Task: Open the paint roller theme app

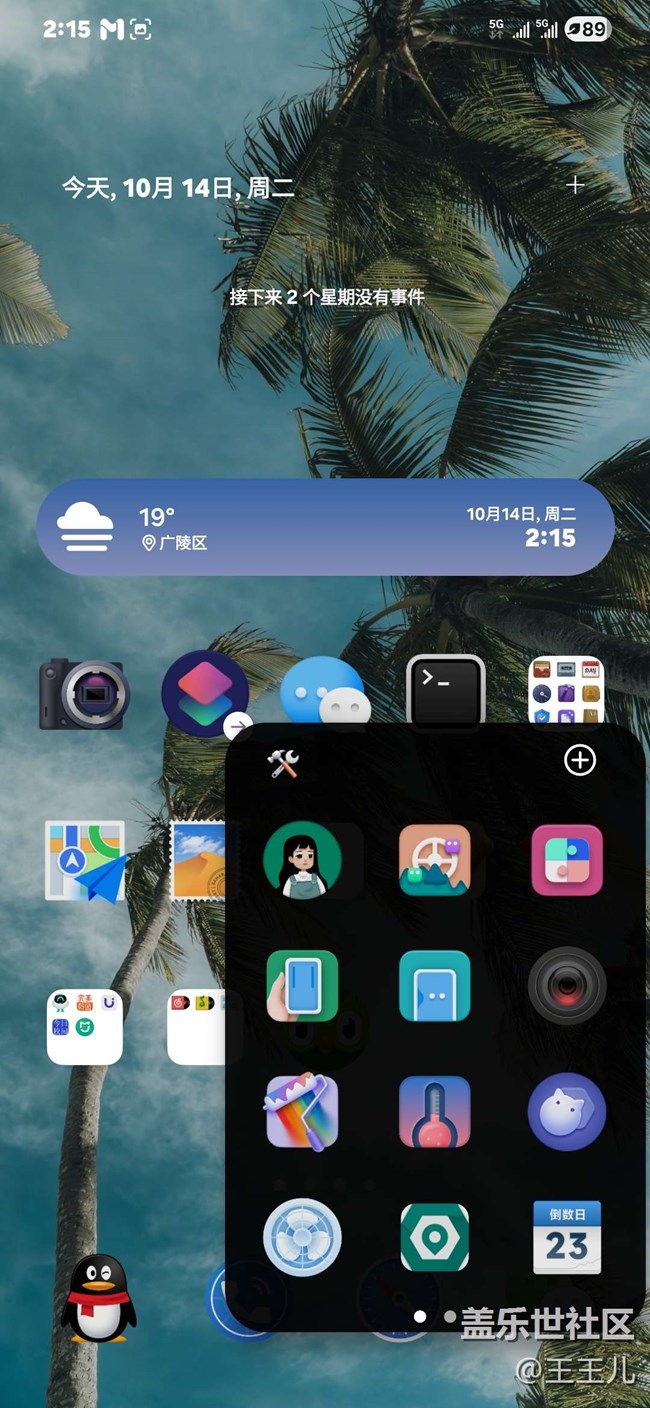Action: 302,1111
